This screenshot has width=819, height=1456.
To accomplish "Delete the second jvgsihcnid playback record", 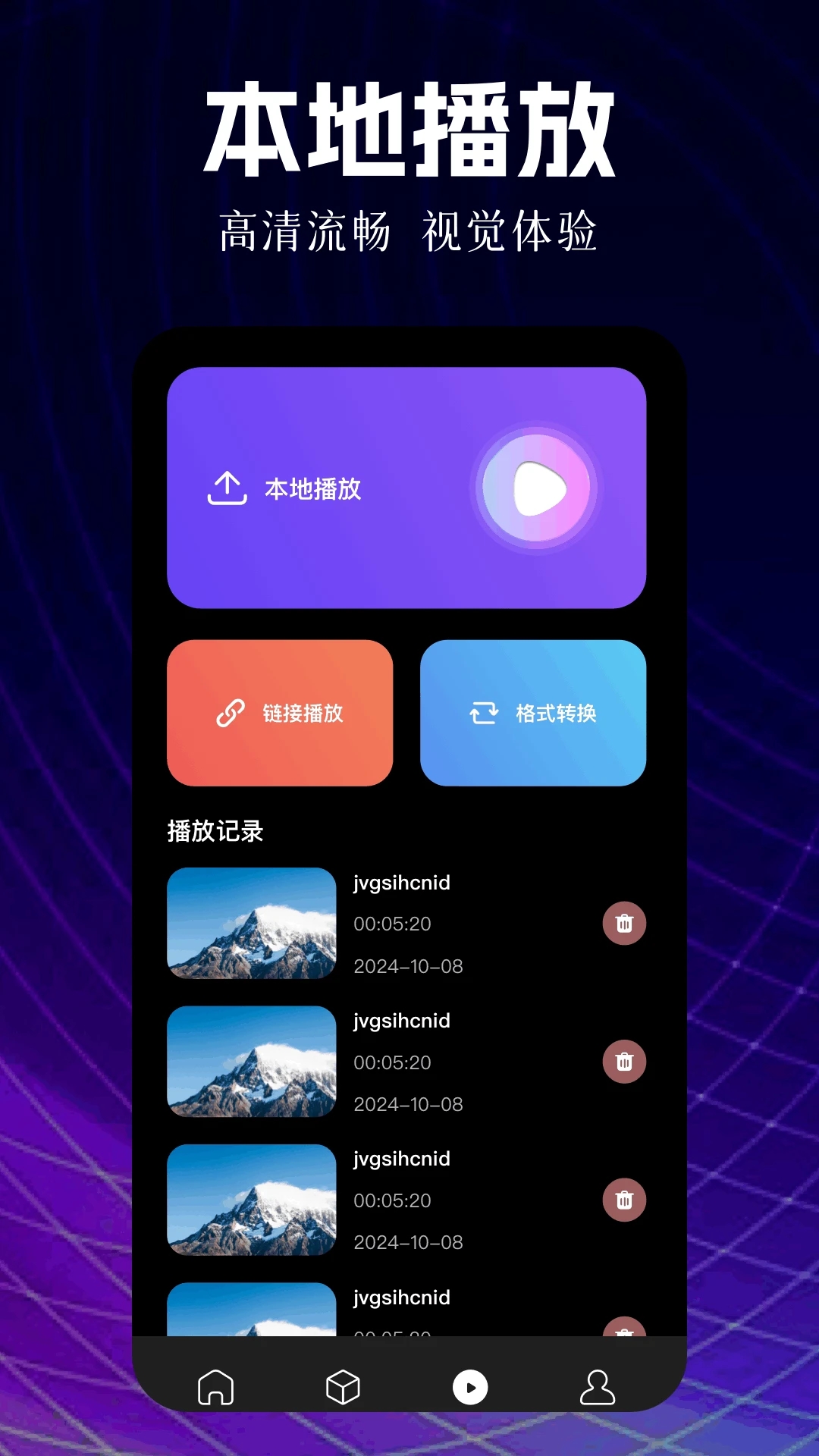I will point(623,1062).
